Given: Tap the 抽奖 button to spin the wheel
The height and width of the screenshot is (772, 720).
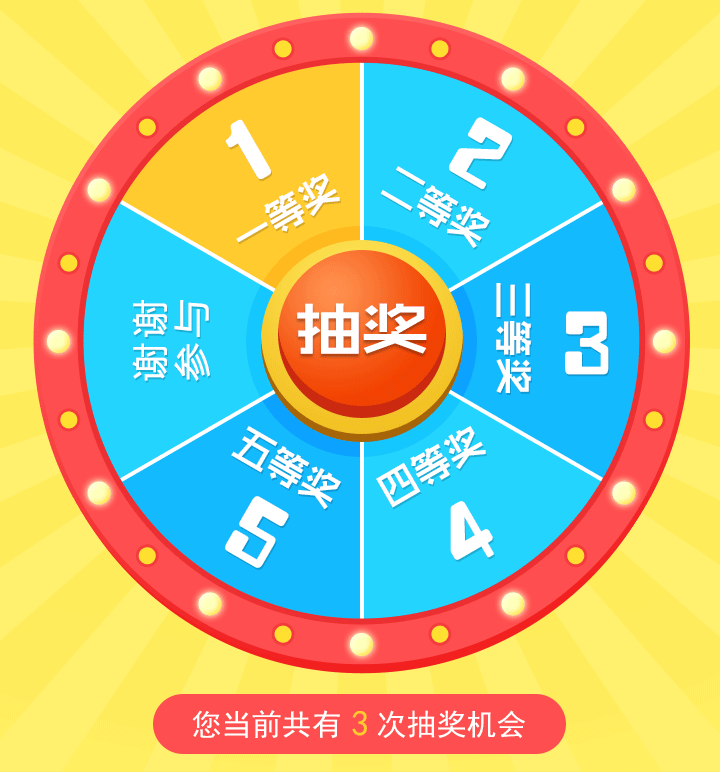Looking at the screenshot, I should point(361,331).
